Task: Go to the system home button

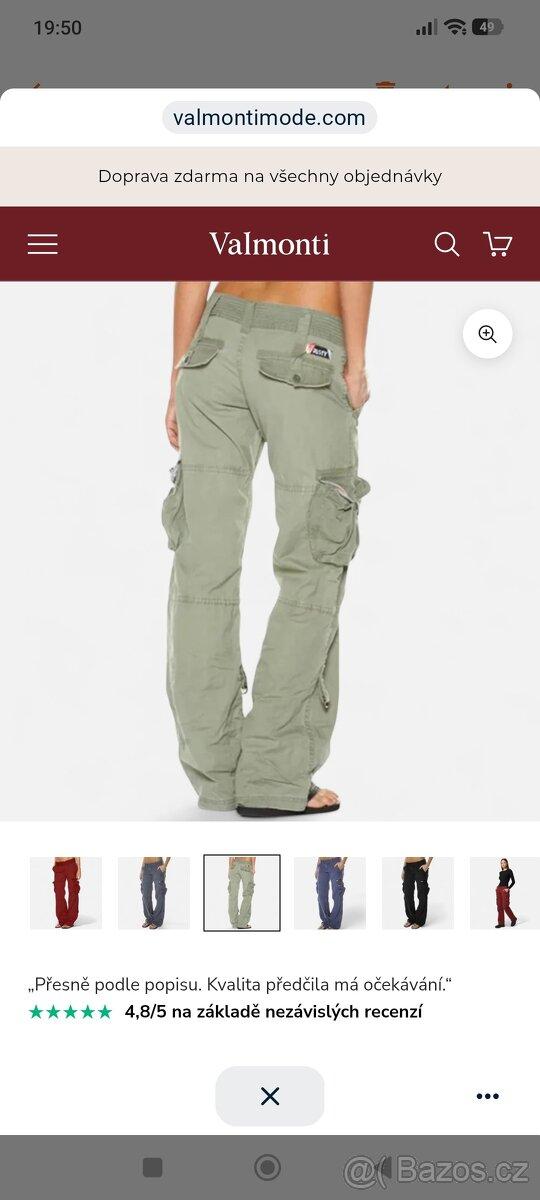Action: coord(267,1167)
